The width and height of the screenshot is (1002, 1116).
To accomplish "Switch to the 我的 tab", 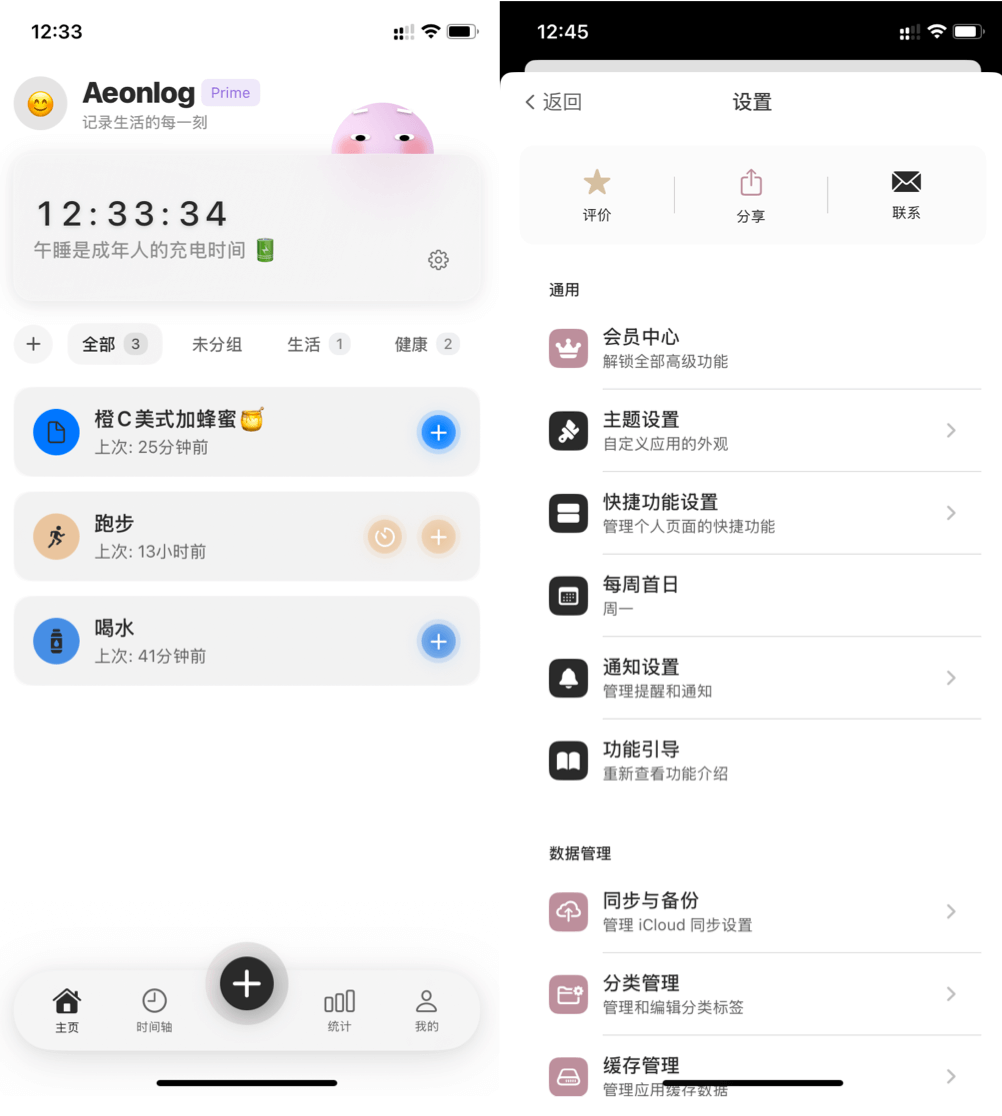I will 426,1008.
